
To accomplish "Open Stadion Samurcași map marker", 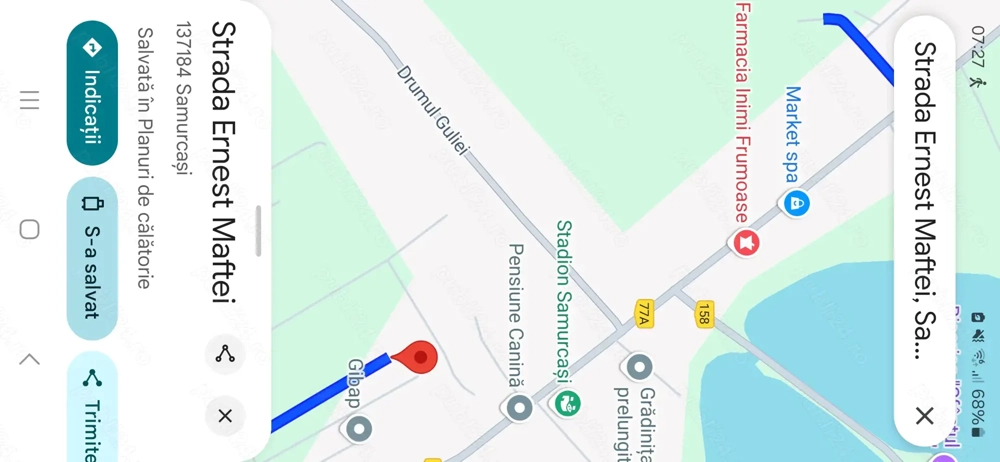I will pos(567,403).
